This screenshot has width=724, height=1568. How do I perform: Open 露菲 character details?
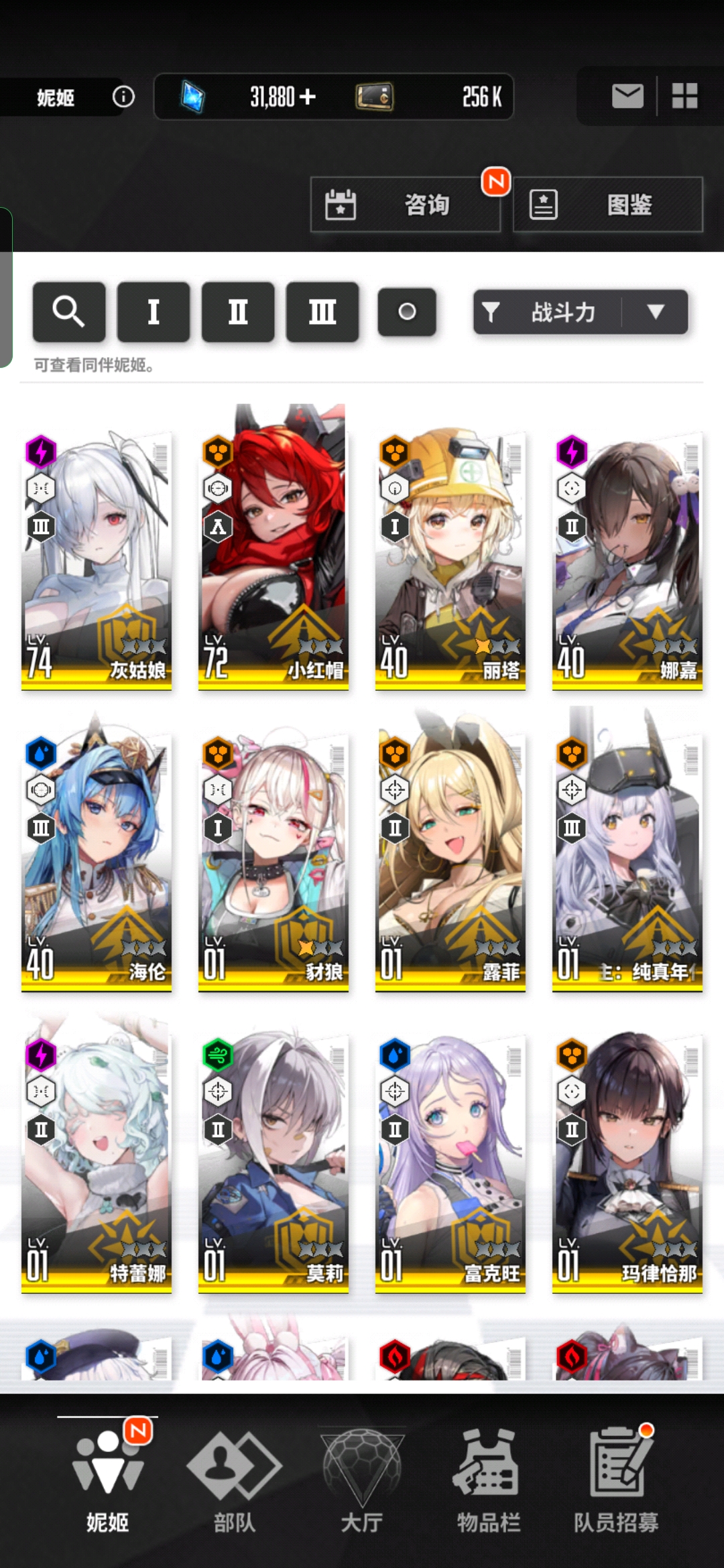tap(450, 861)
